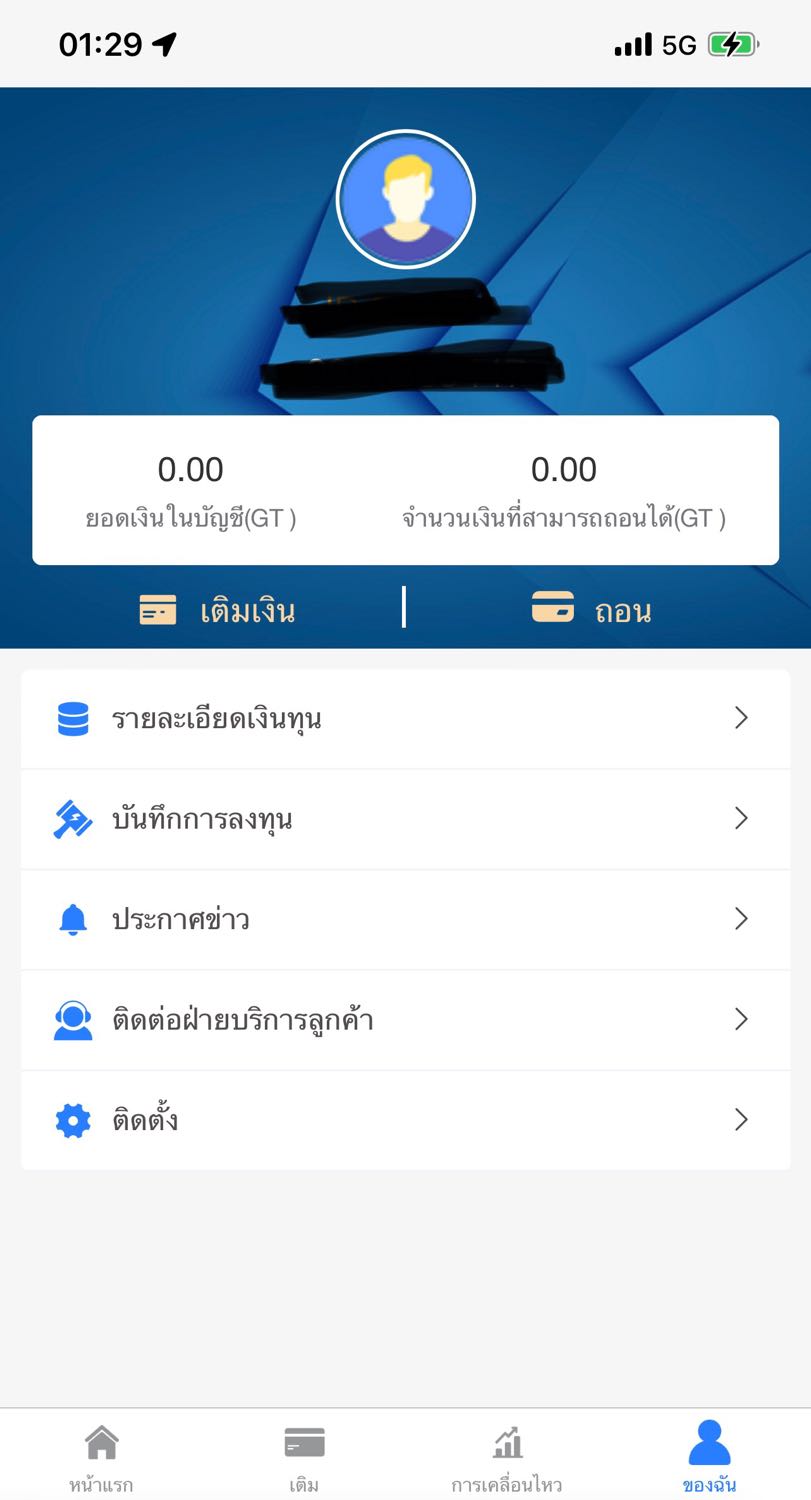Select the ของฉัน profile tab
The width and height of the screenshot is (811, 1500).
(x=709, y=1457)
